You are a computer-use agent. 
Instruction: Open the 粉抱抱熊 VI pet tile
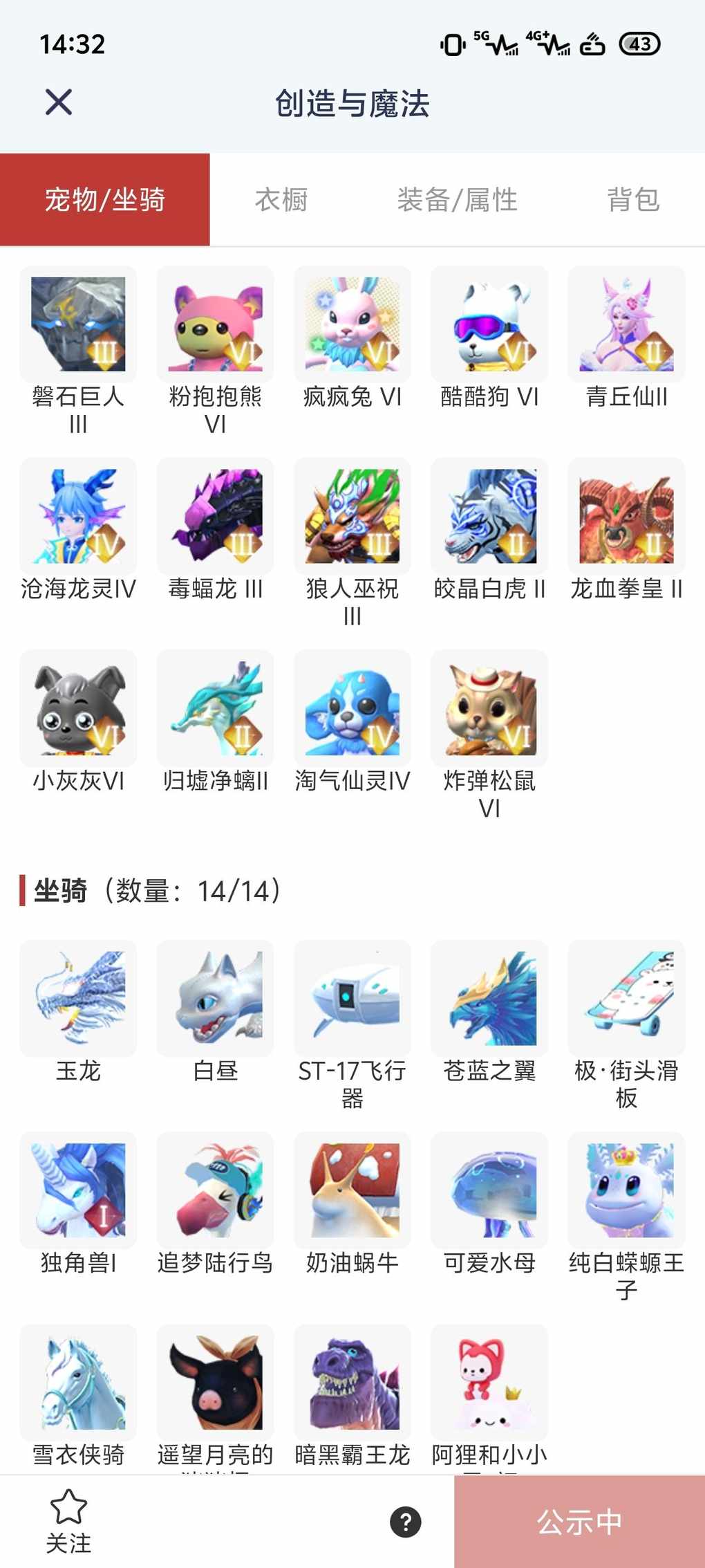coord(215,324)
